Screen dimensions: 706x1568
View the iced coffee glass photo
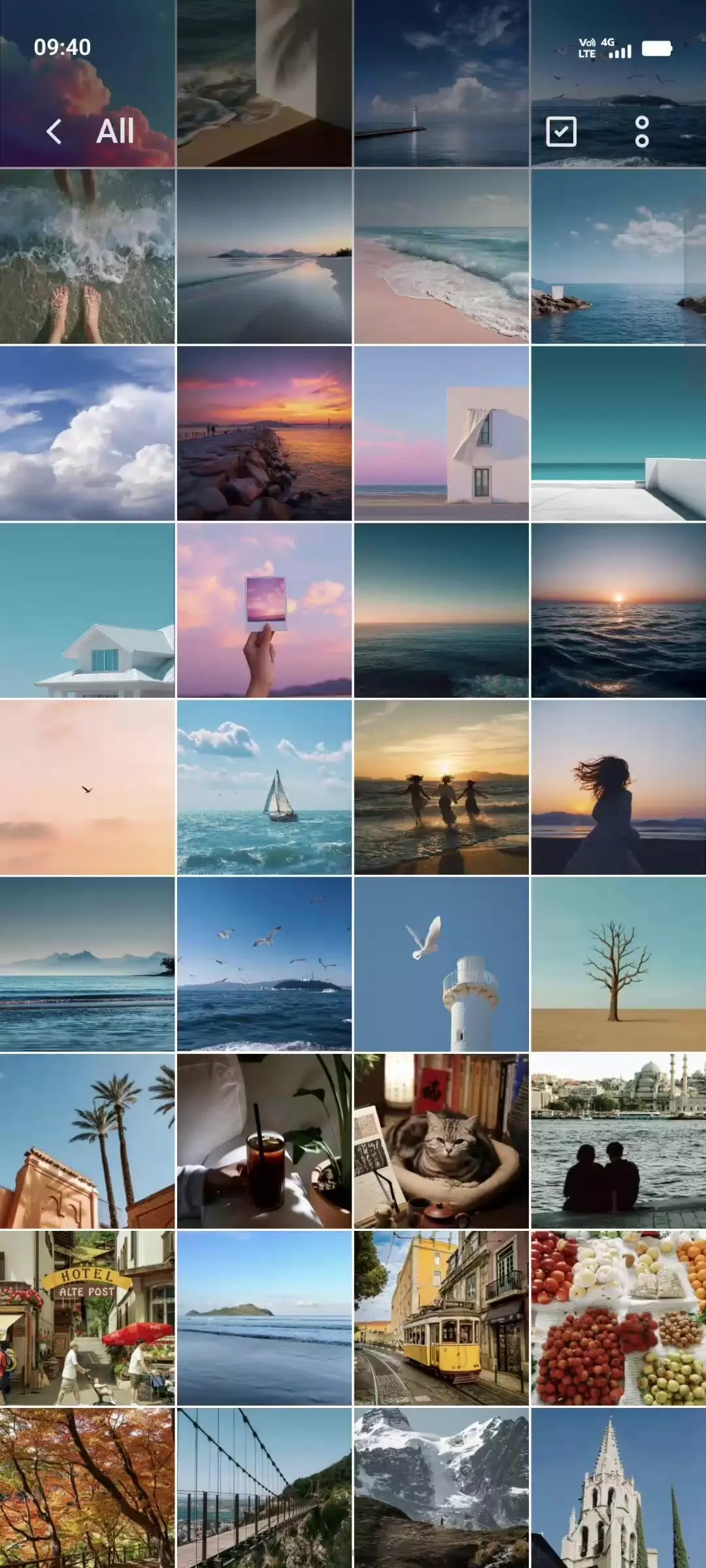tap(264, 1141)
